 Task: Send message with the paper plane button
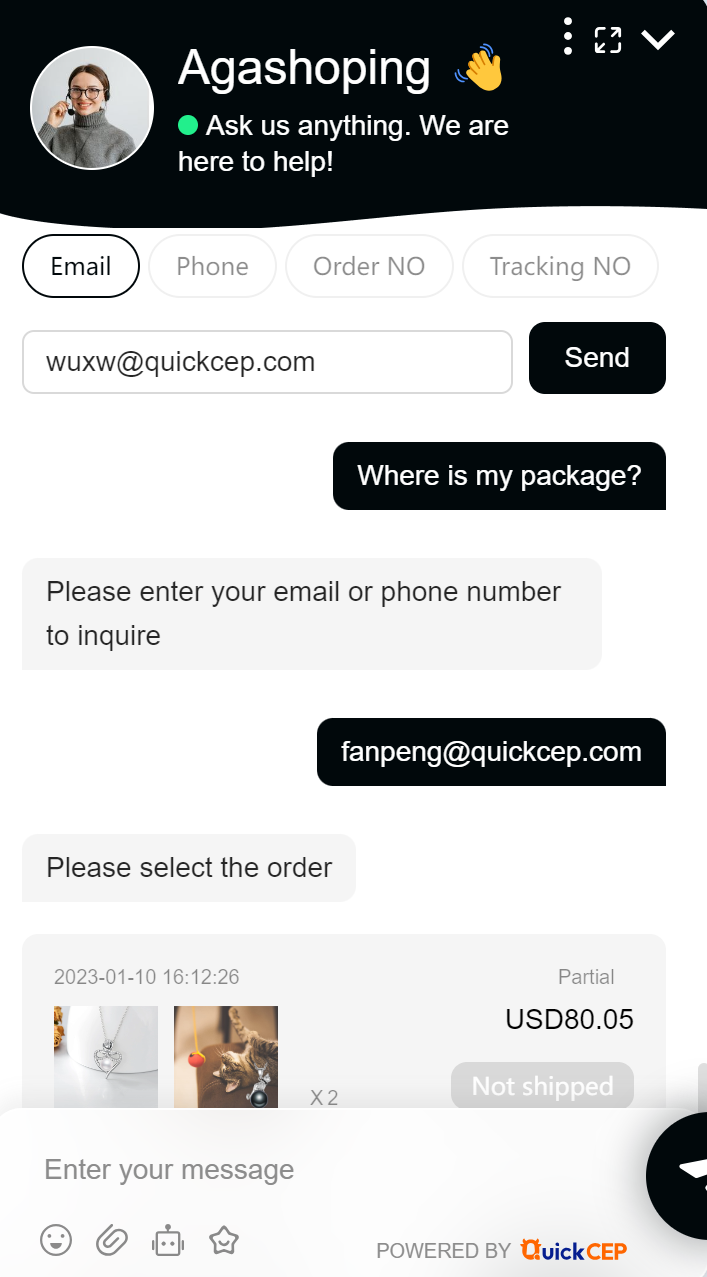(x=685, y=1173)
